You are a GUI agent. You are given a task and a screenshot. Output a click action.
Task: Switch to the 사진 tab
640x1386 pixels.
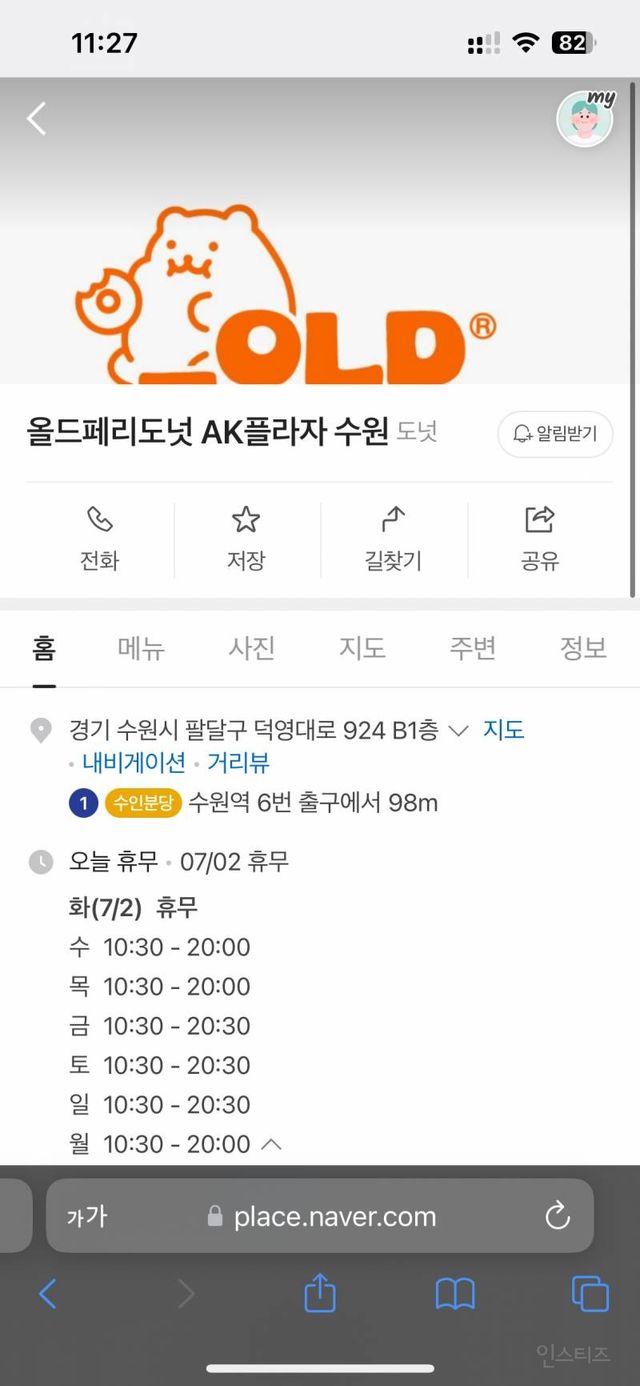point(251,648)
